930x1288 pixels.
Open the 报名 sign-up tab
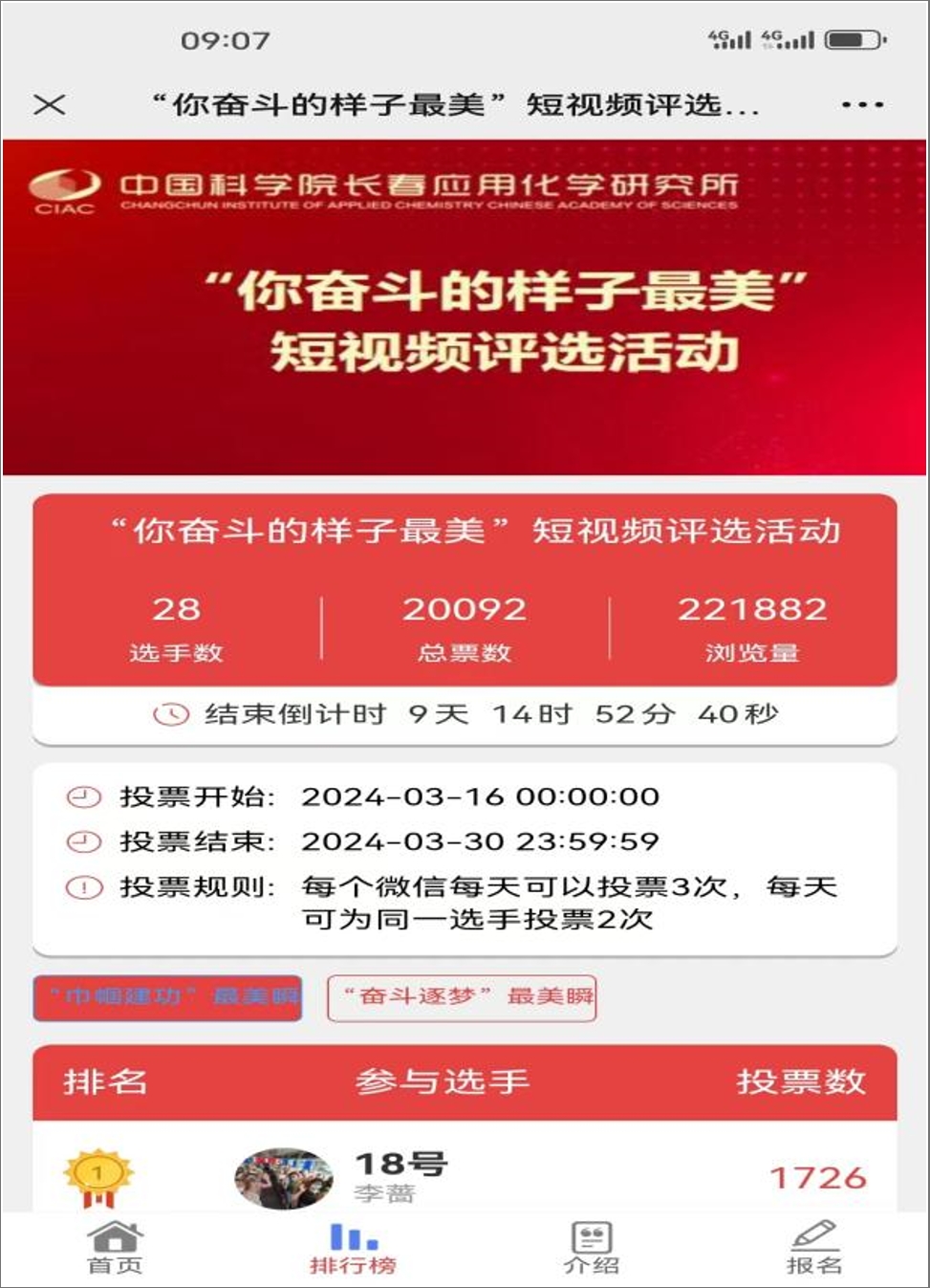814,1248
